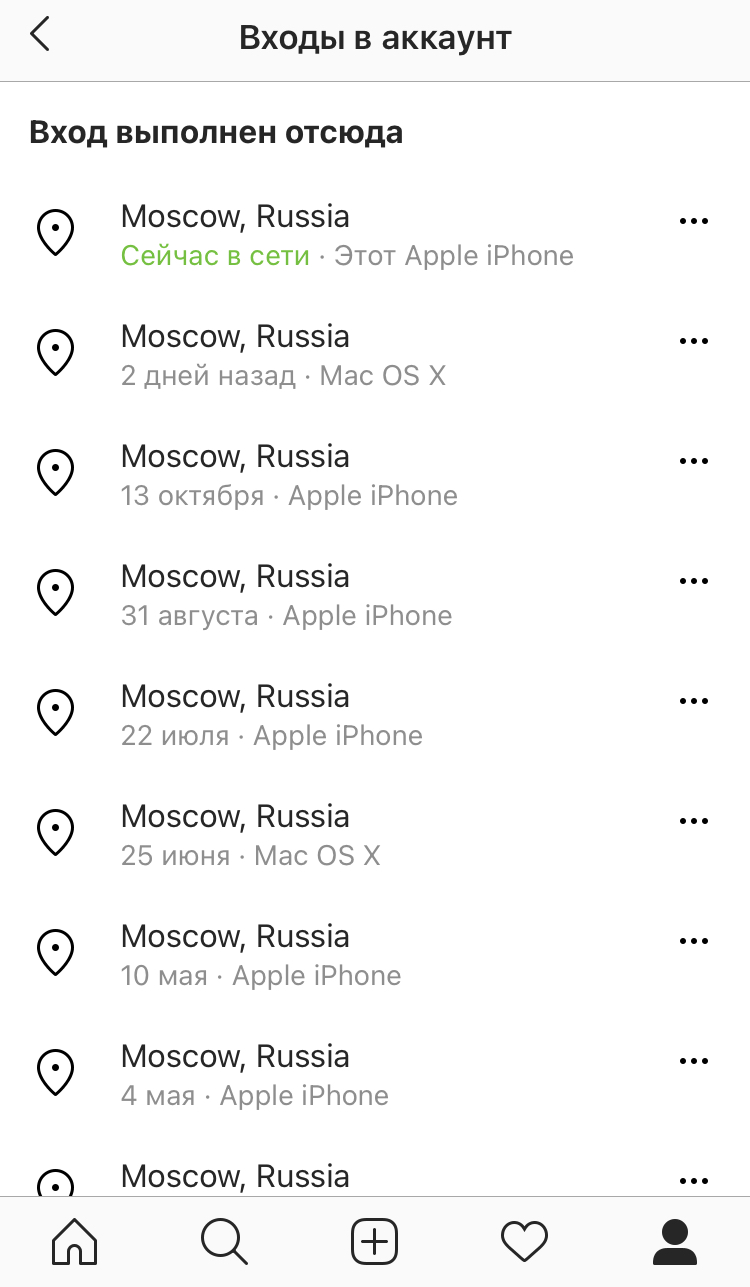Open the 25 июня Mac OS X login
Image resolution: width=750 pixels, height=1287 pixels.
375,835
